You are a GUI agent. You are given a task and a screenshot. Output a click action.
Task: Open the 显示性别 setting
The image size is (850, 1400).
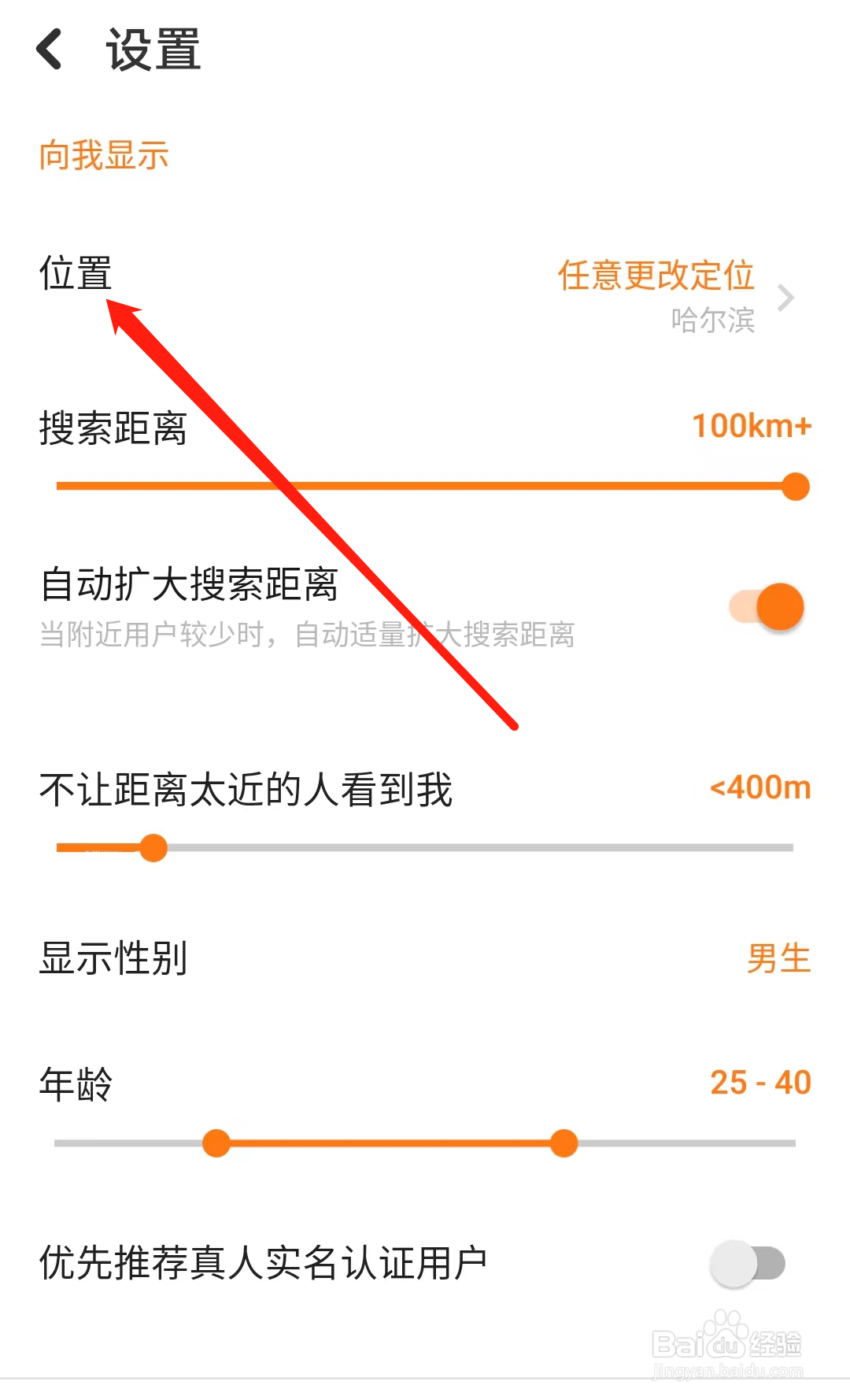[425, 958]
